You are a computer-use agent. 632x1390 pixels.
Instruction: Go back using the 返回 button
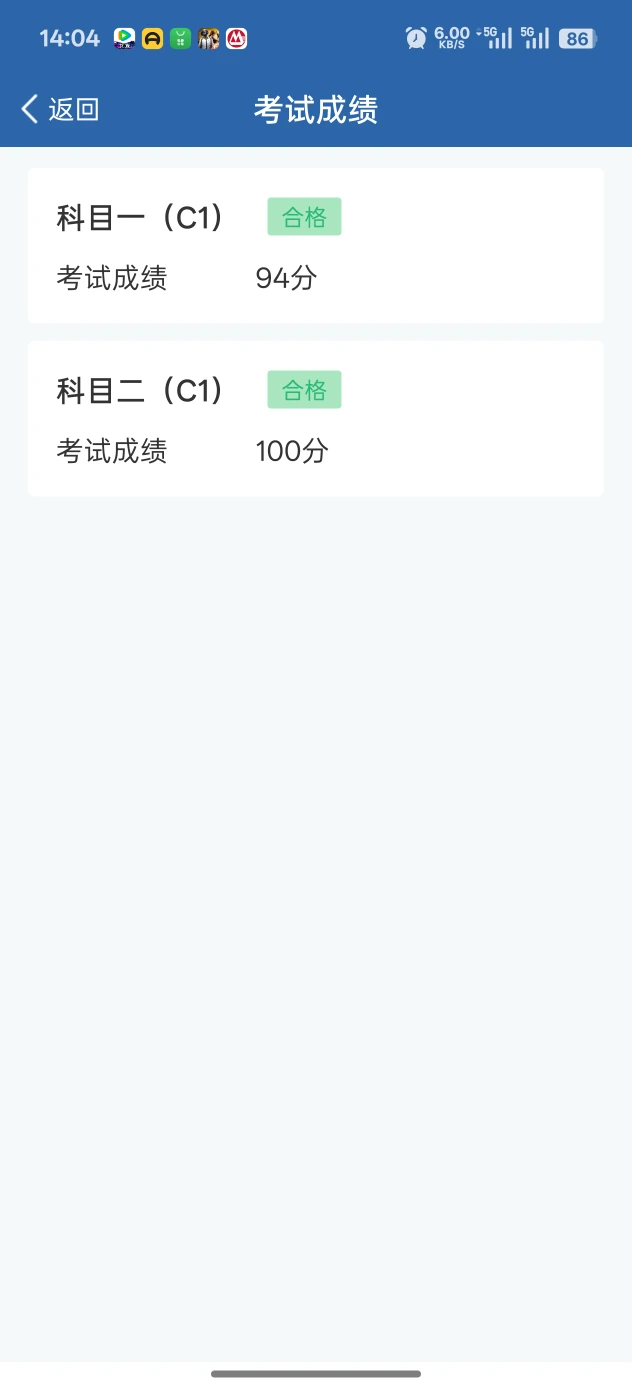click(60, 109)
